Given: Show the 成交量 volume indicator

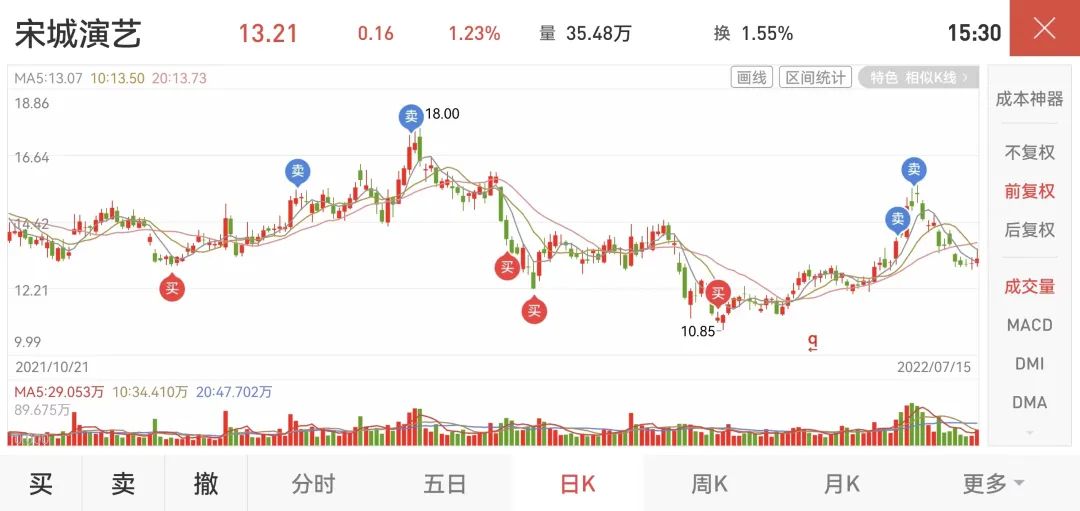Looking at the screenshot, I should coord(1029,287).
